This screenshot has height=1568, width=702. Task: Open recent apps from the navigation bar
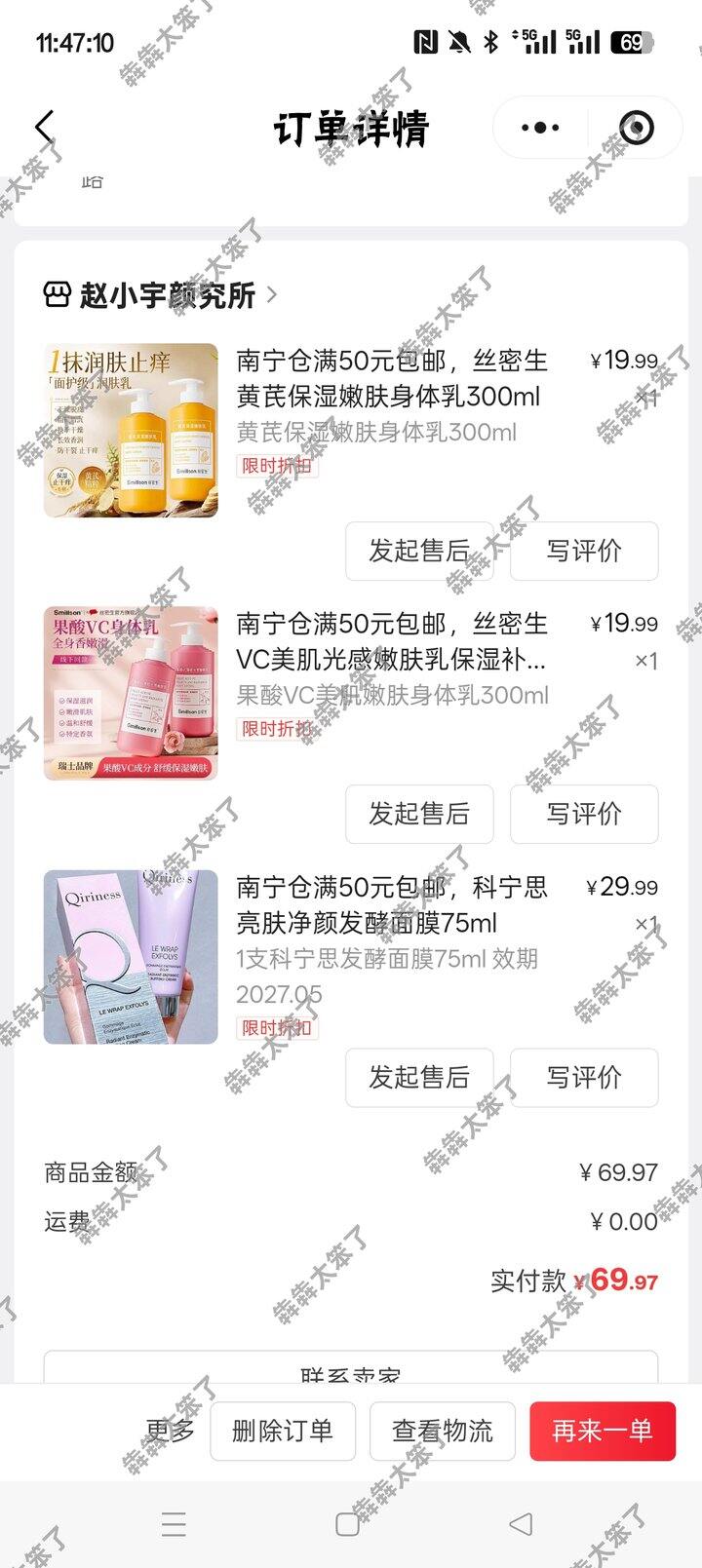175,1524
